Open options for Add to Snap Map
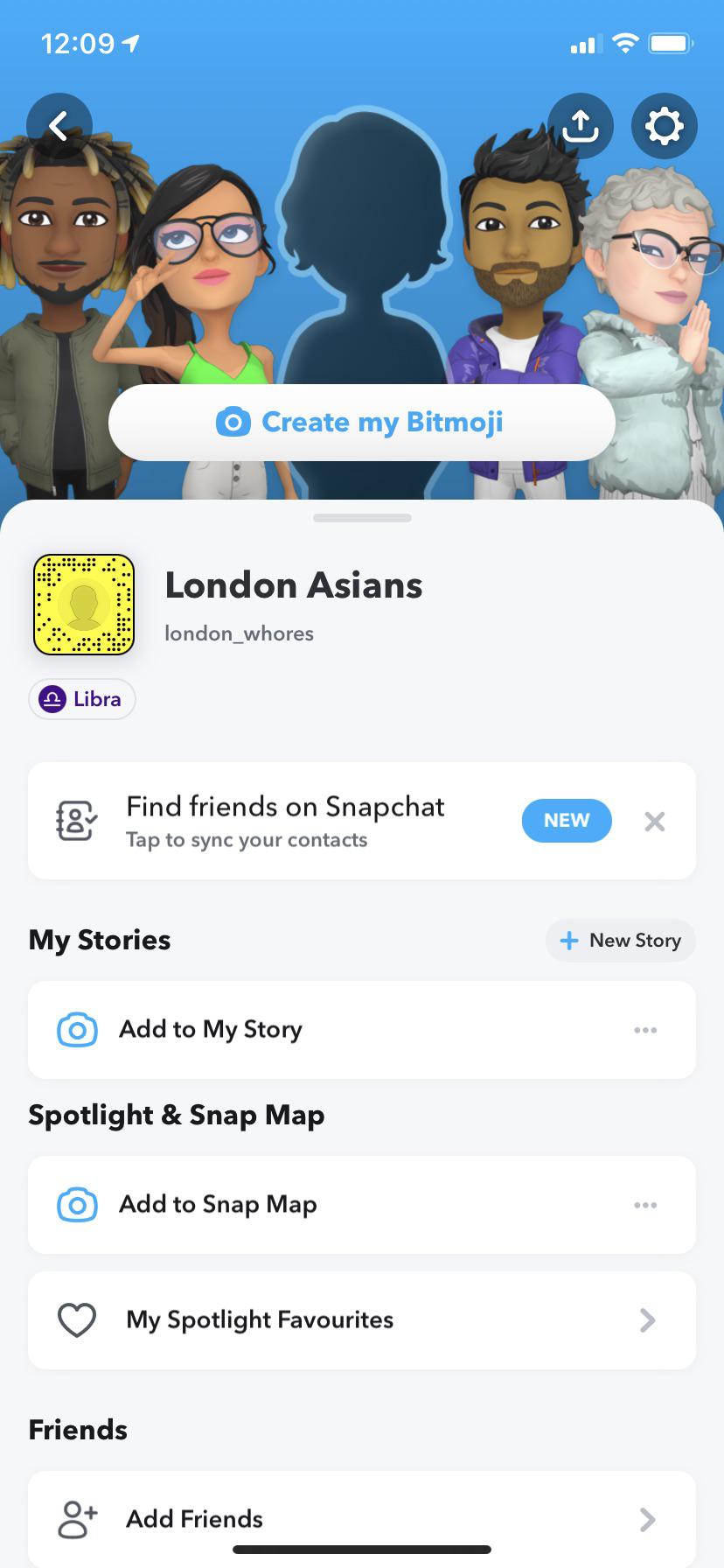The image size is (724, 1568). coord(645,1205)
